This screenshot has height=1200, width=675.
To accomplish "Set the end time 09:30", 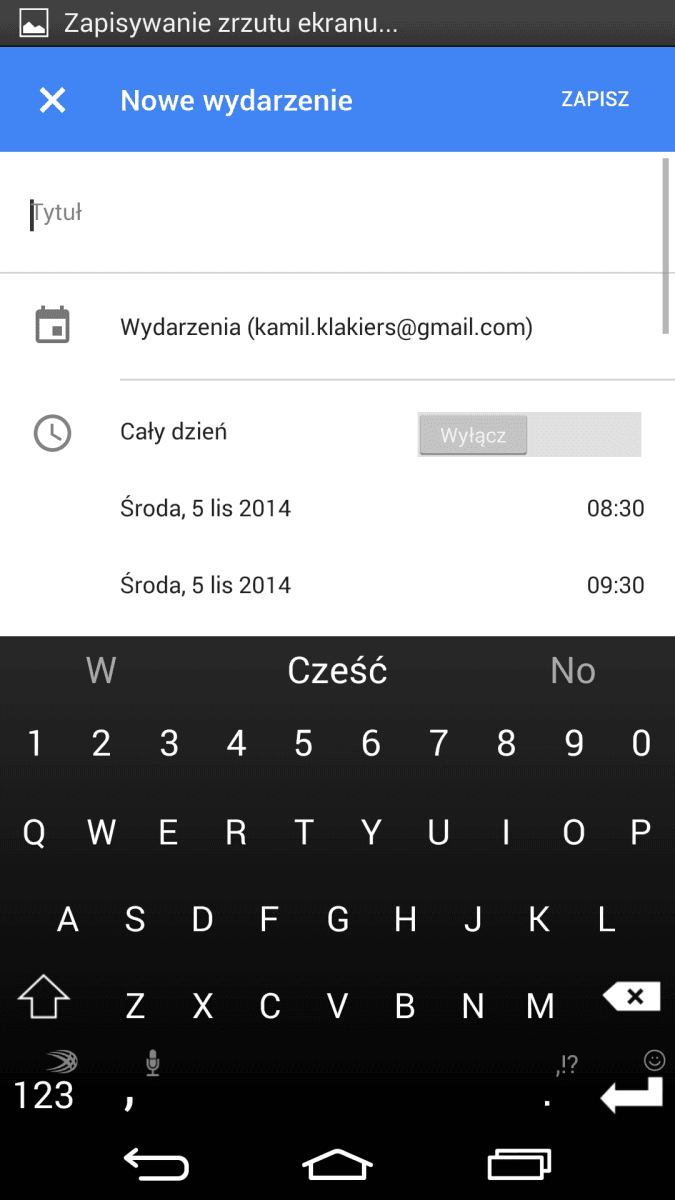I will click(615, 585).
